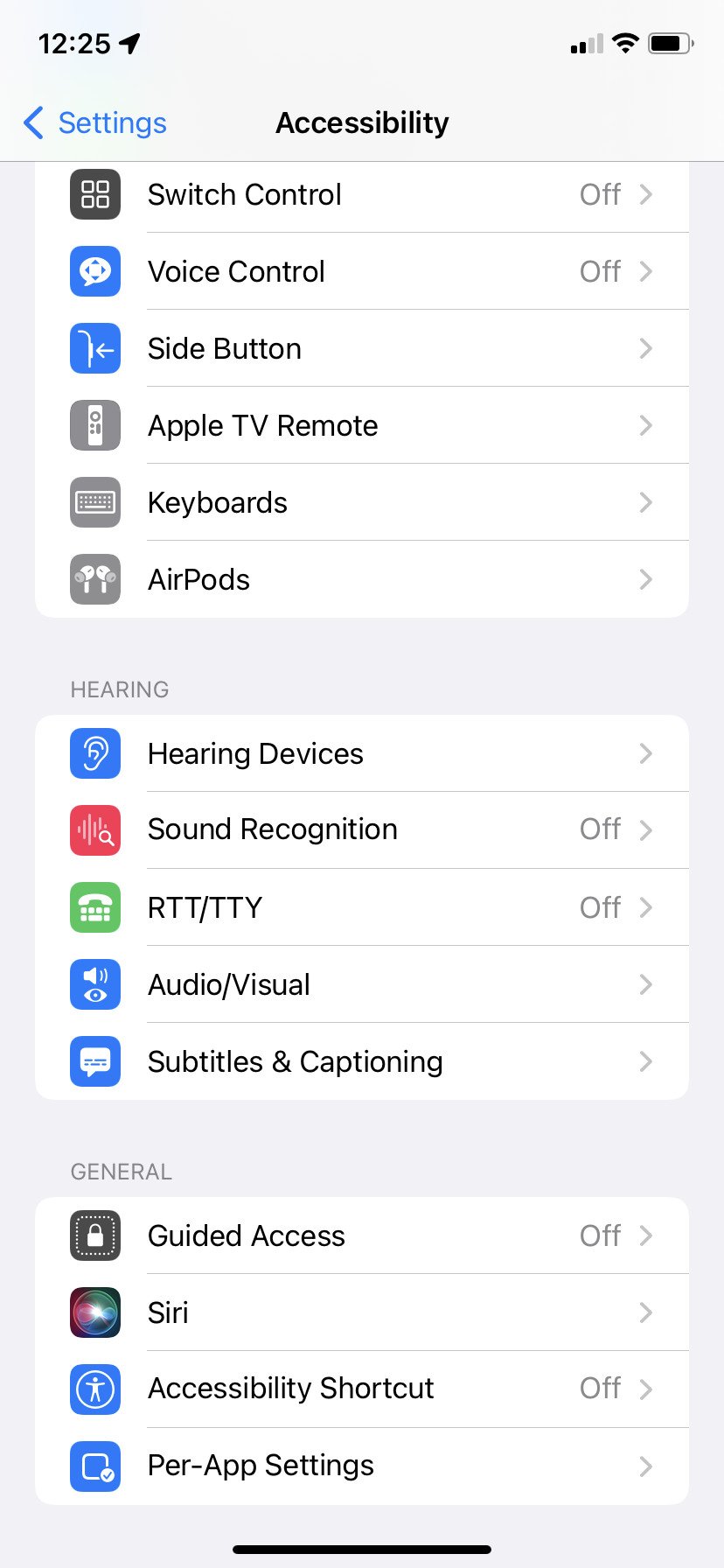
Task: View Sound Recognition settings
Action: pos(362,829)
